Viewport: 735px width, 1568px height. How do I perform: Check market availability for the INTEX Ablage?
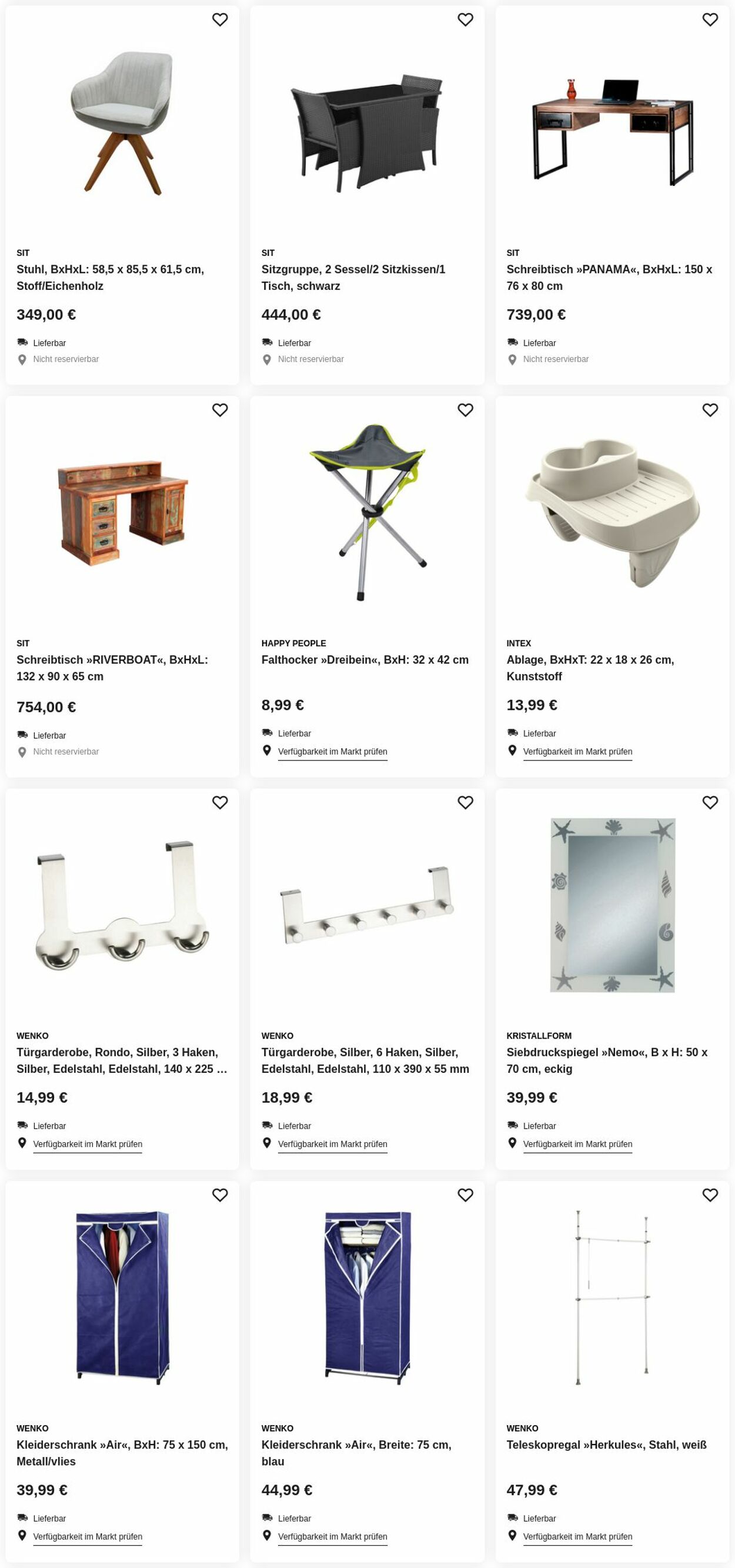tap(577, 751)
